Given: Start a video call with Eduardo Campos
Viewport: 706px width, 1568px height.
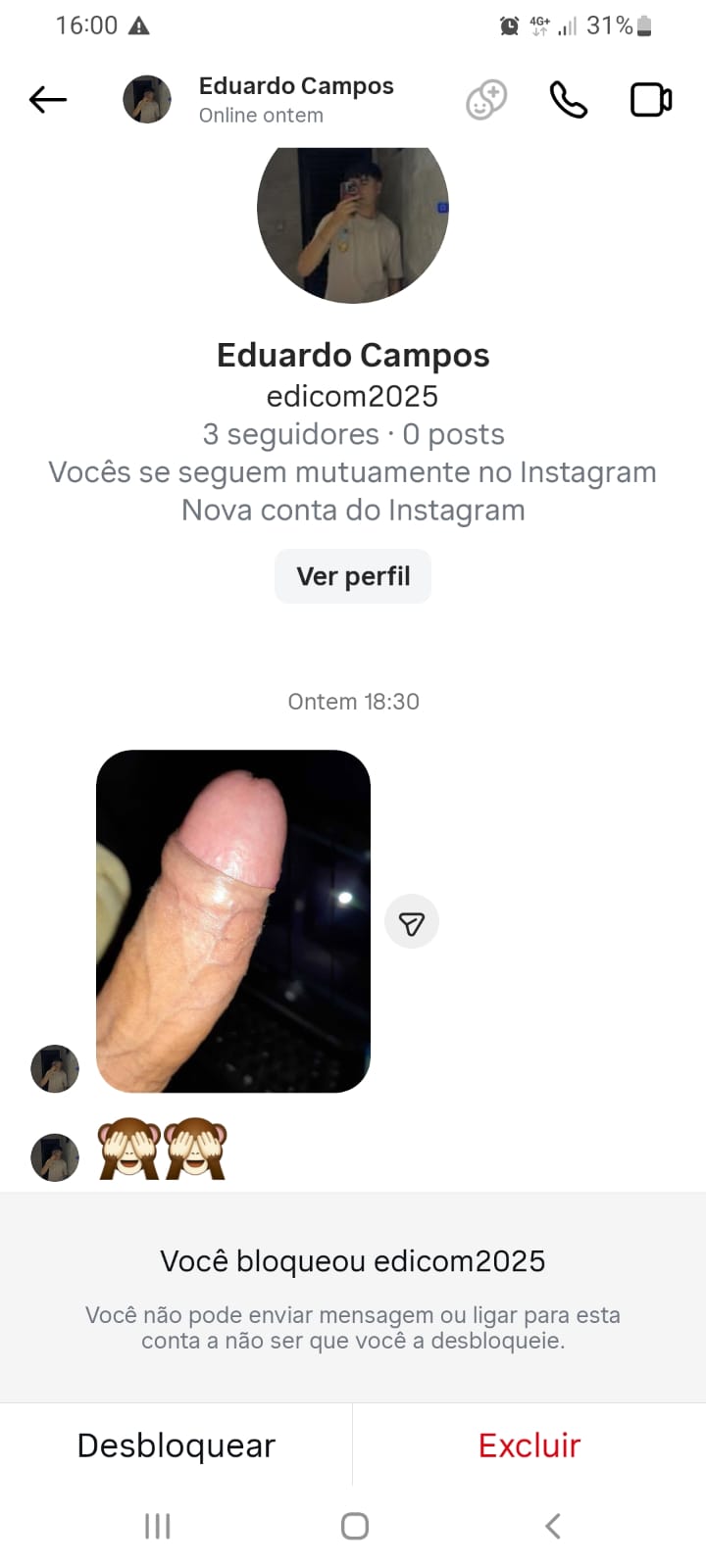Looking at the screenshot, I should (650, 100).
